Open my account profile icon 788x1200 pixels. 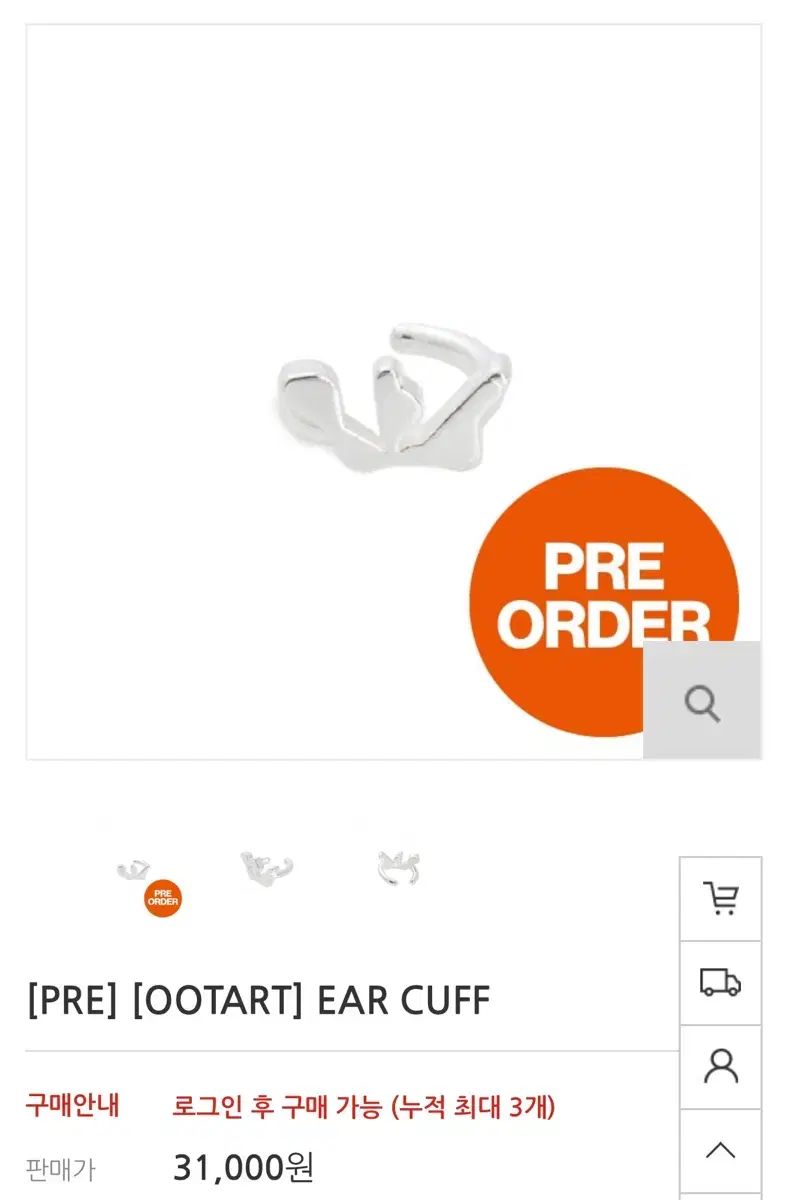click(720, 1067)
